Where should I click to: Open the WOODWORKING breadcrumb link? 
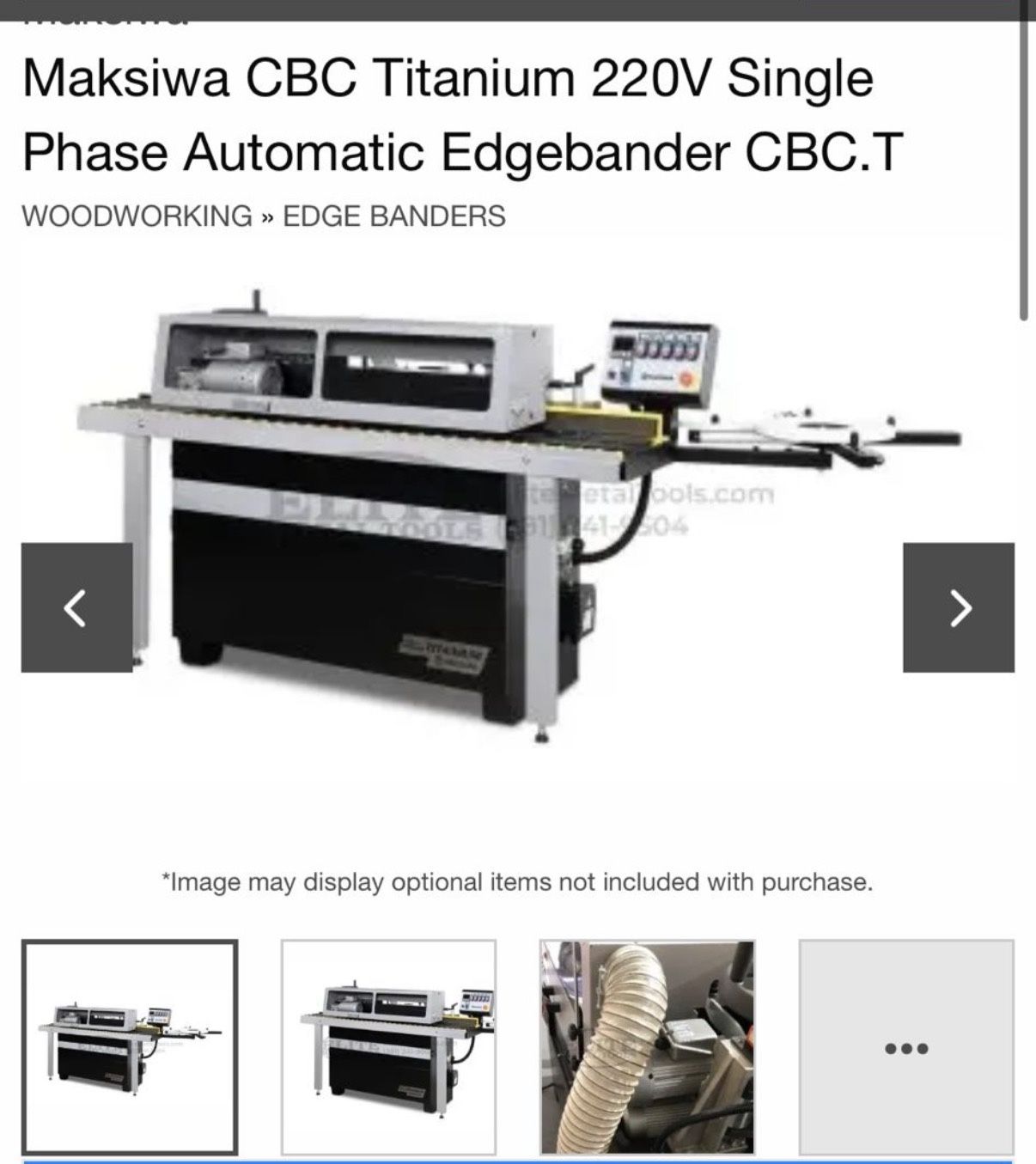[x=137, y=216]
